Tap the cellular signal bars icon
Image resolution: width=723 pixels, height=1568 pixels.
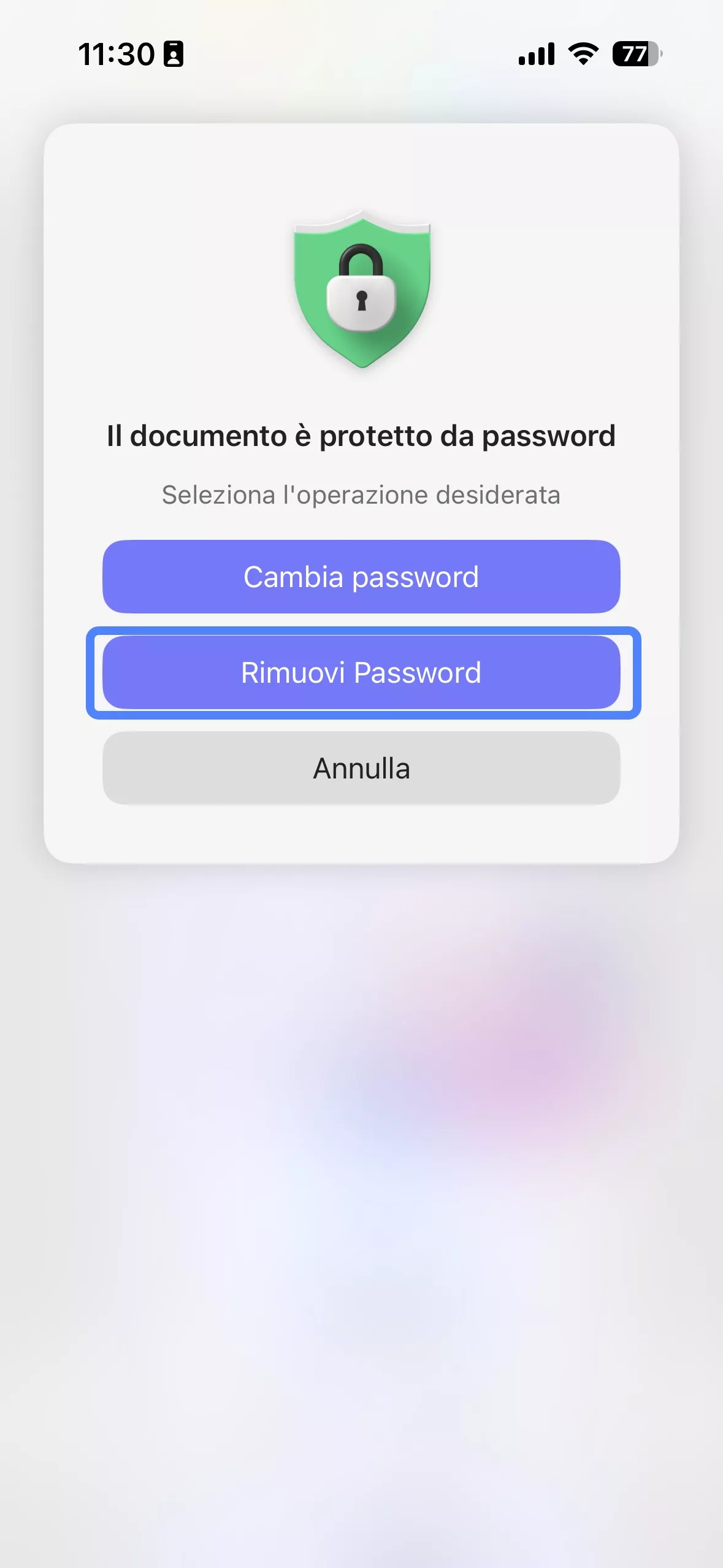click(536, 54)
